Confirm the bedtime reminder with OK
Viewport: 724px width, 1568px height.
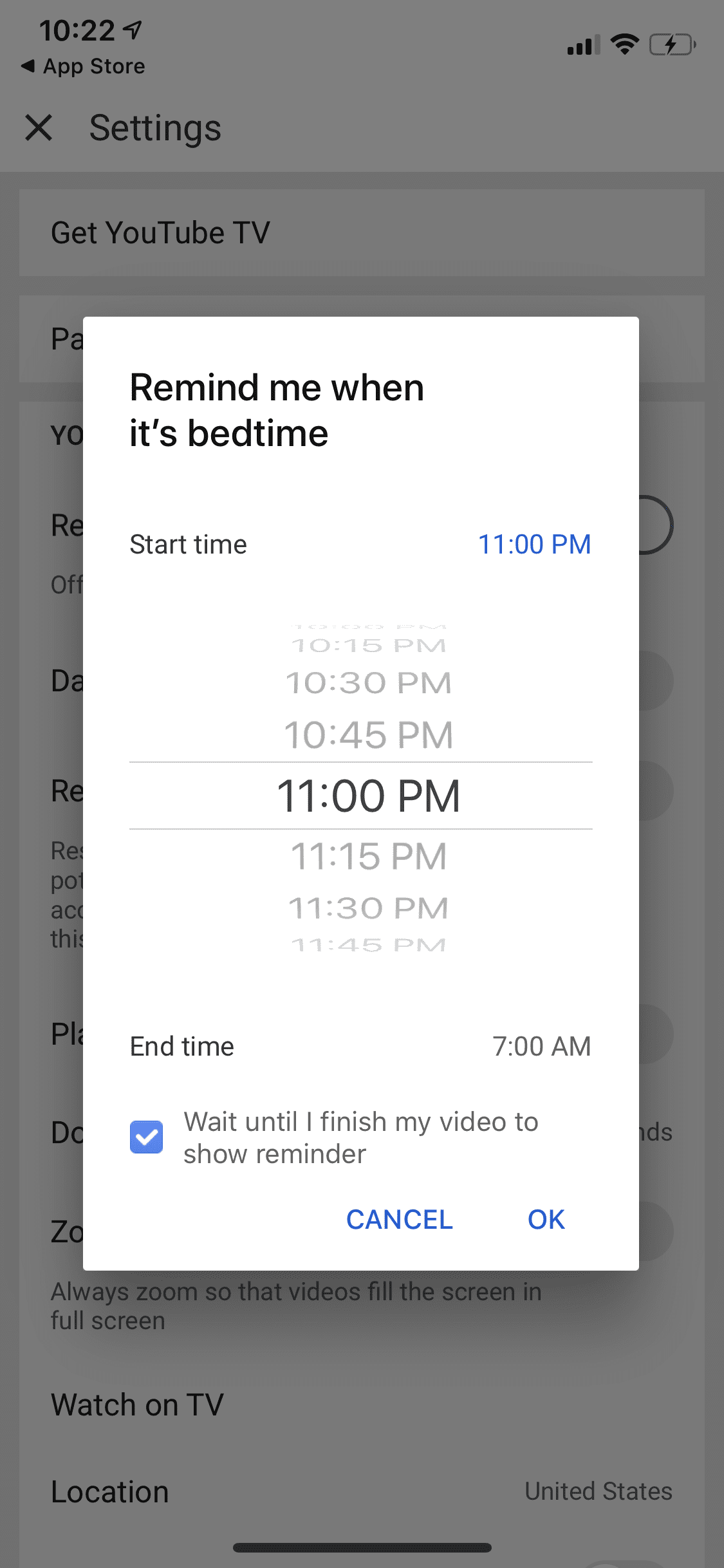[545, 1218]
